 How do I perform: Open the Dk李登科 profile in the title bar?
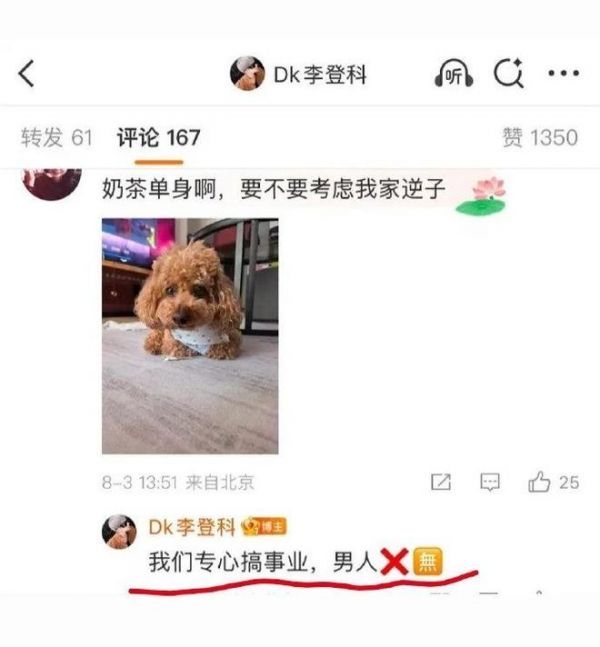tap(299, 74)
